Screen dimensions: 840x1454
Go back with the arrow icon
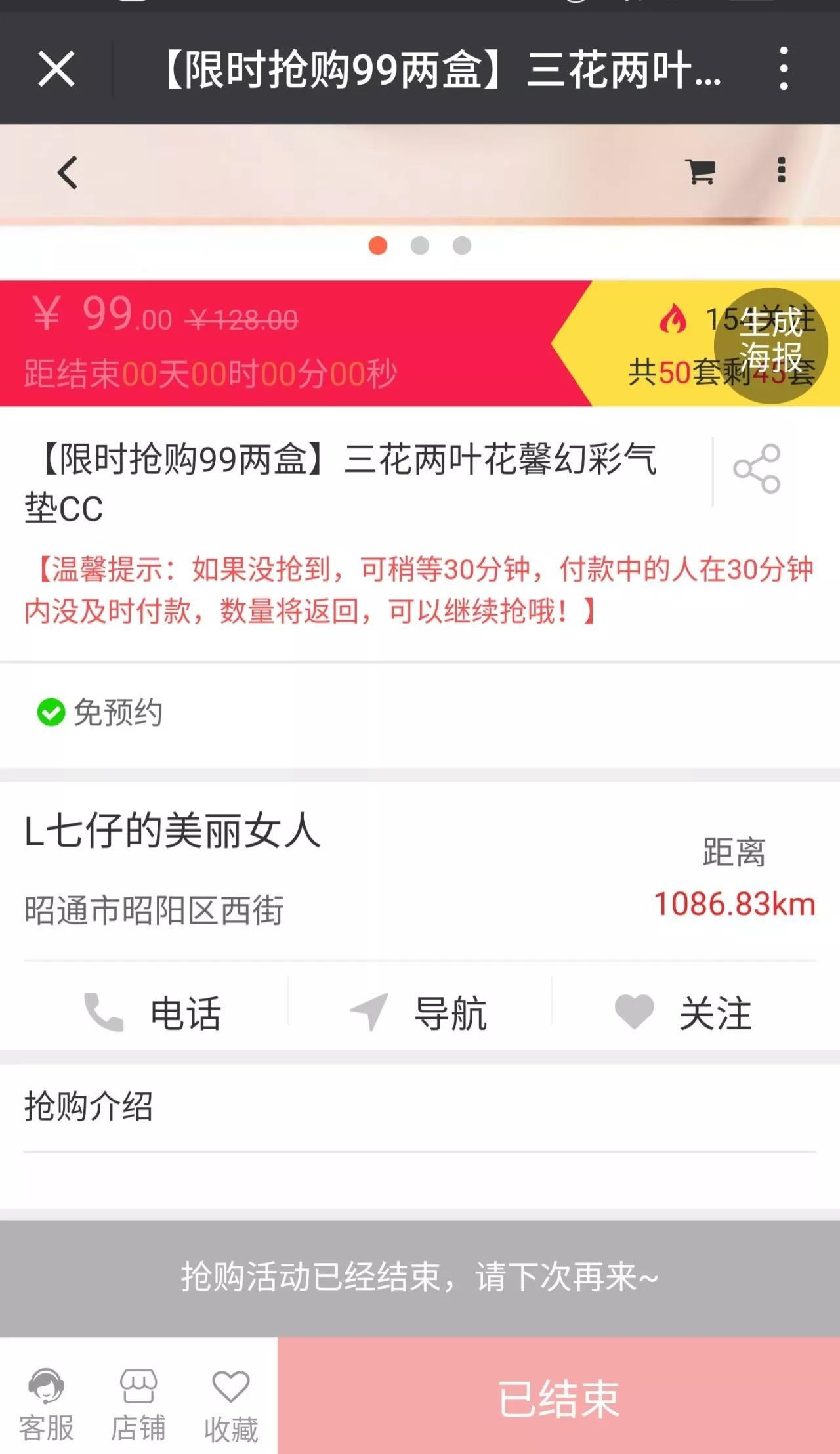pos(67,172)
